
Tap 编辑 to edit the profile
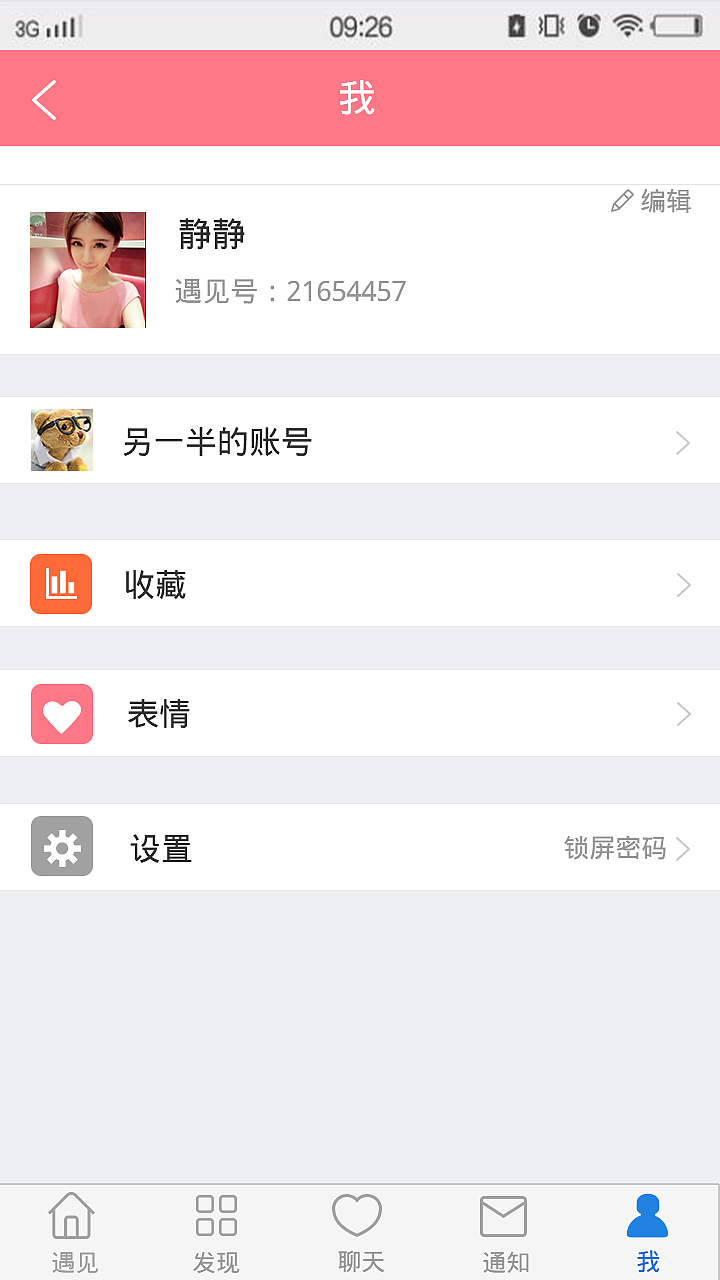coord(652,201)
